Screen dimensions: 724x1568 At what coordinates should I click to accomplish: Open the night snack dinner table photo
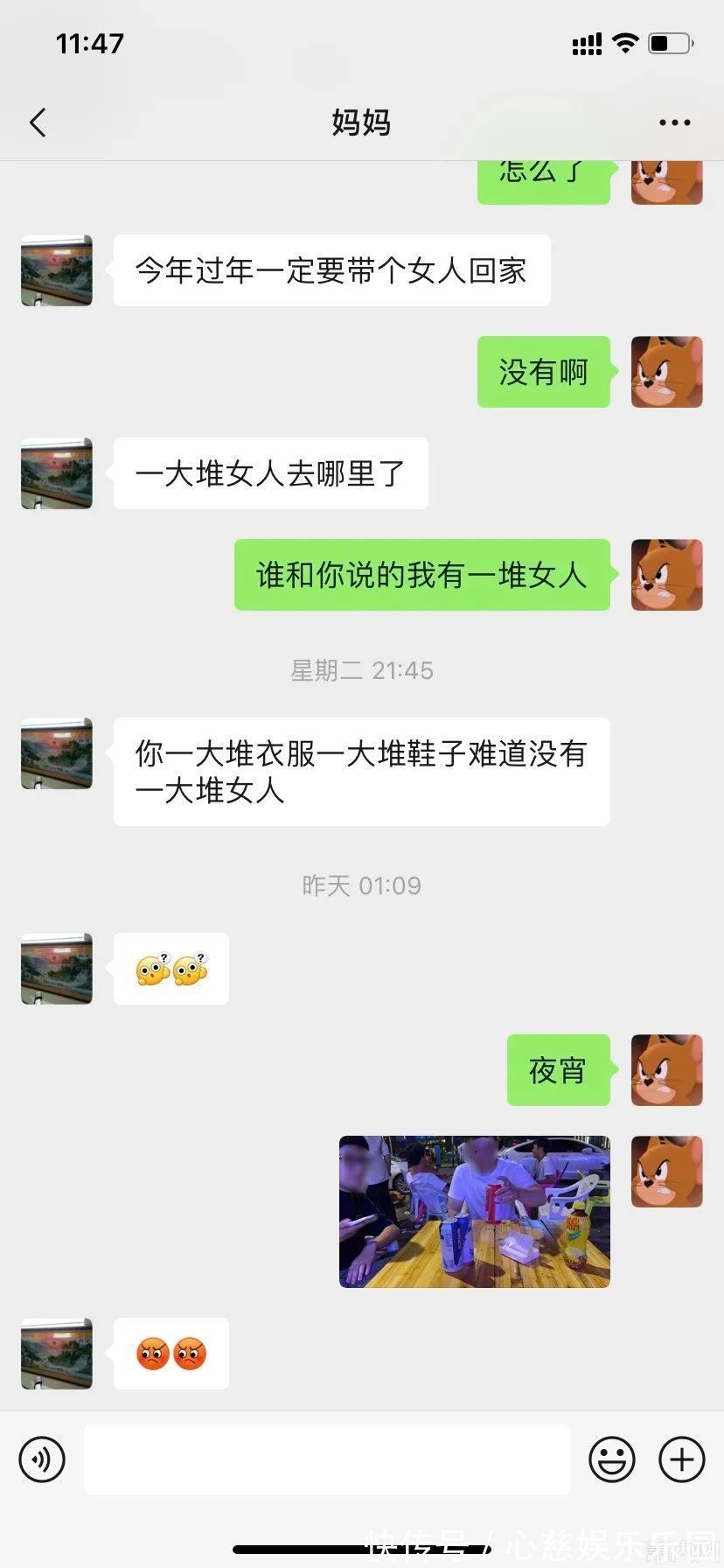477,1210
